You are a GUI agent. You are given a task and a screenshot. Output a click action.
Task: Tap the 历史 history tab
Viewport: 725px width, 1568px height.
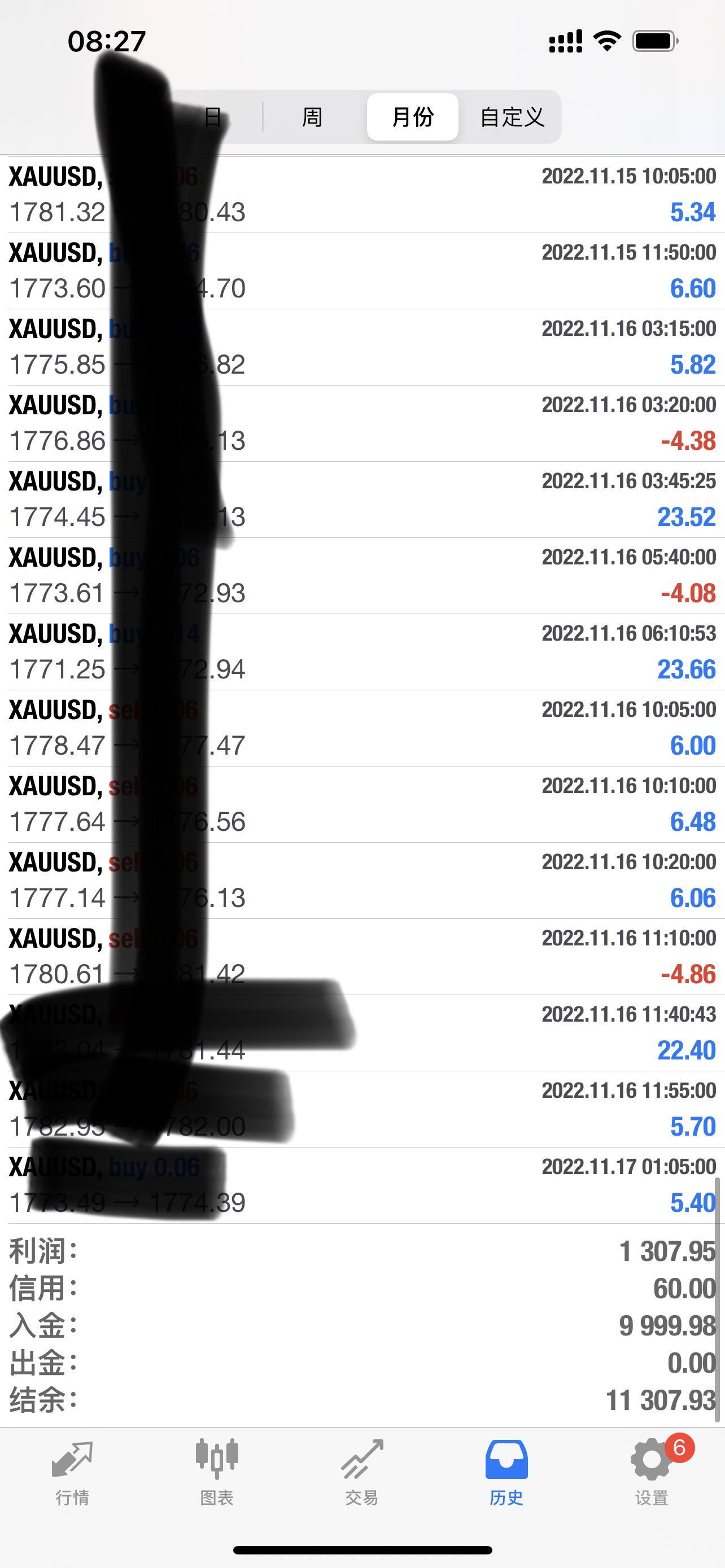click(506, 1473)
